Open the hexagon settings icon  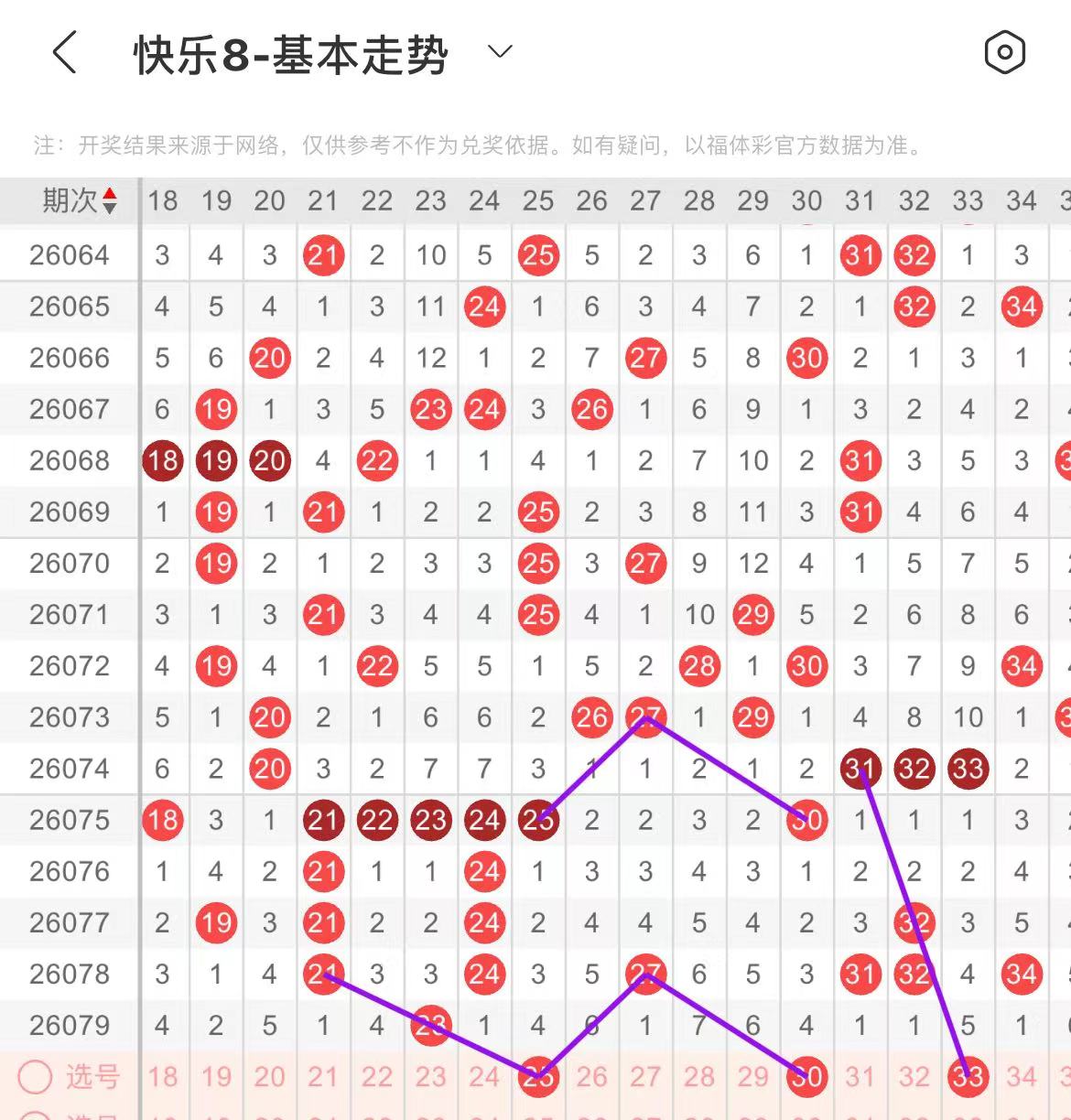(1004, 52)
